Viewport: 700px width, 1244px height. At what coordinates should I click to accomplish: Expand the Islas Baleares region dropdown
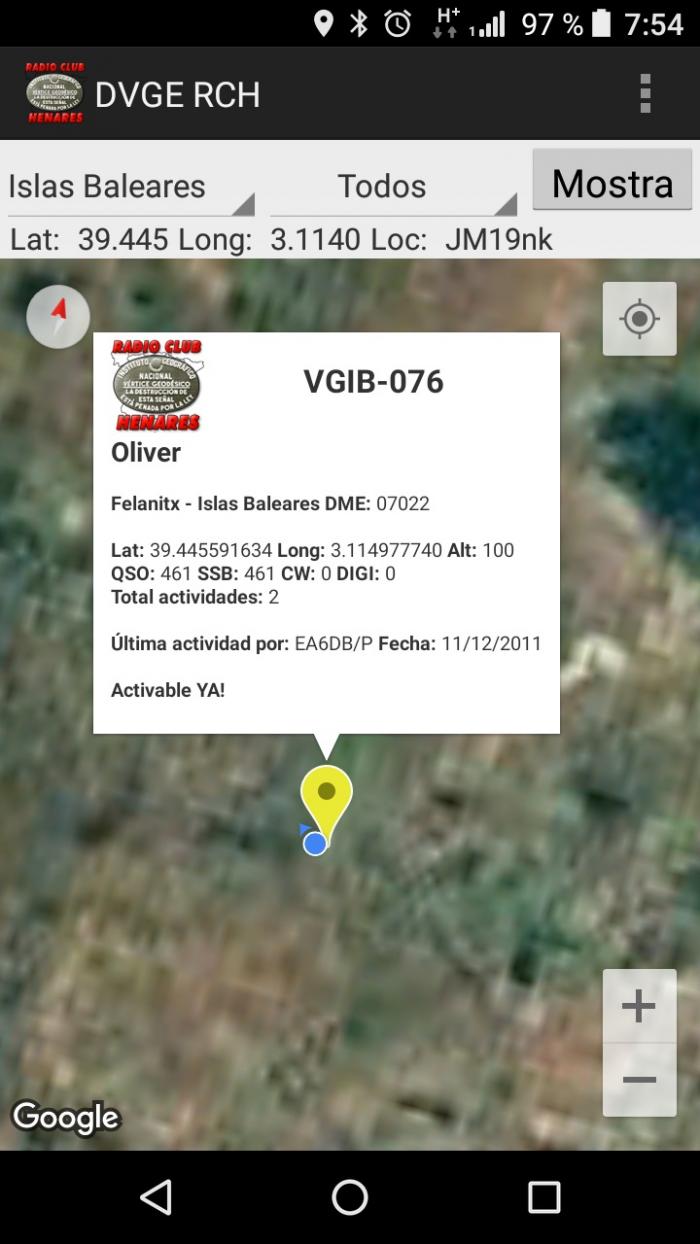(131, 187)
